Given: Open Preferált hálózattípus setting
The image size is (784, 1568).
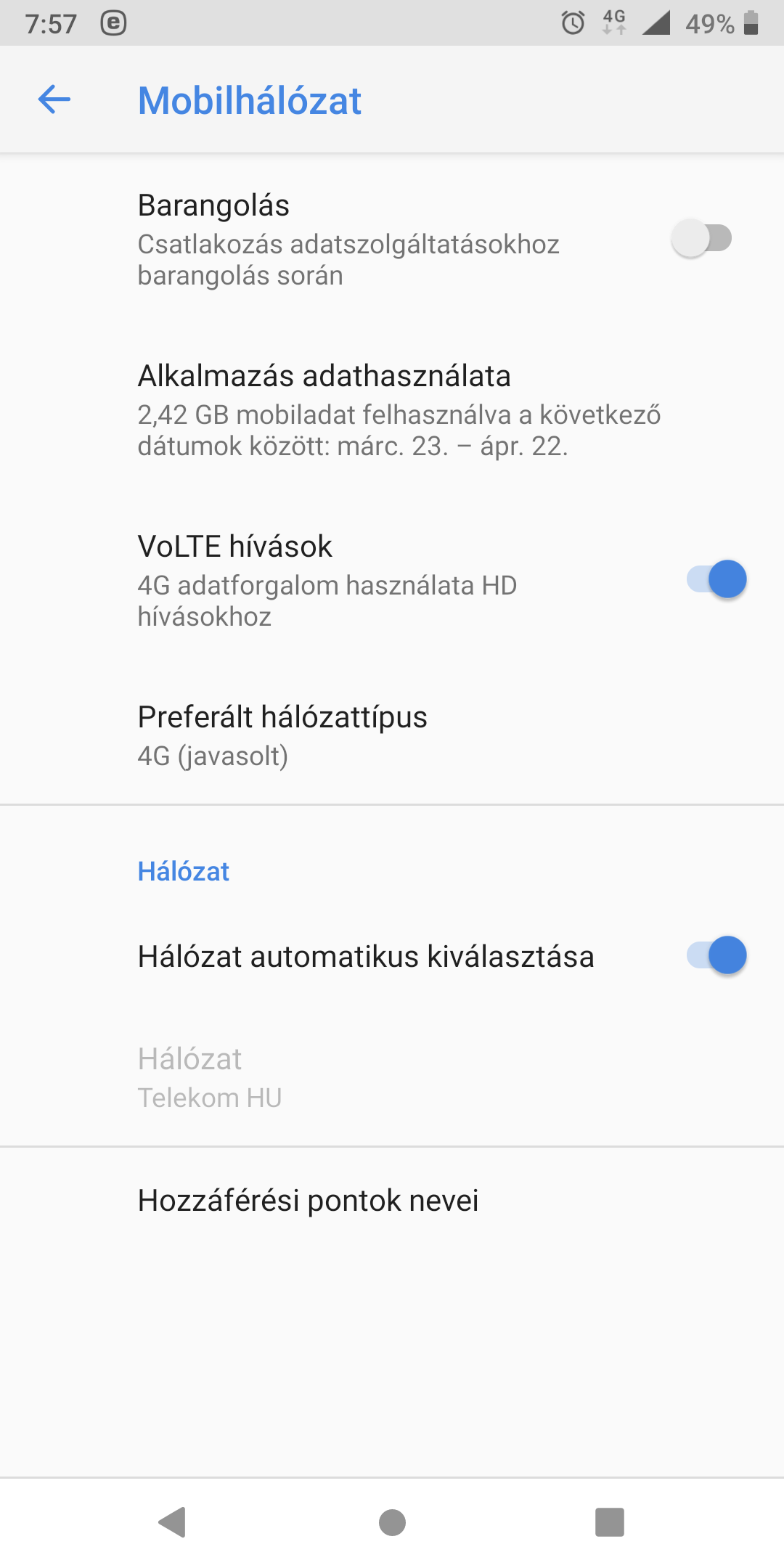Looking at the screenshot, I should 392,735.
